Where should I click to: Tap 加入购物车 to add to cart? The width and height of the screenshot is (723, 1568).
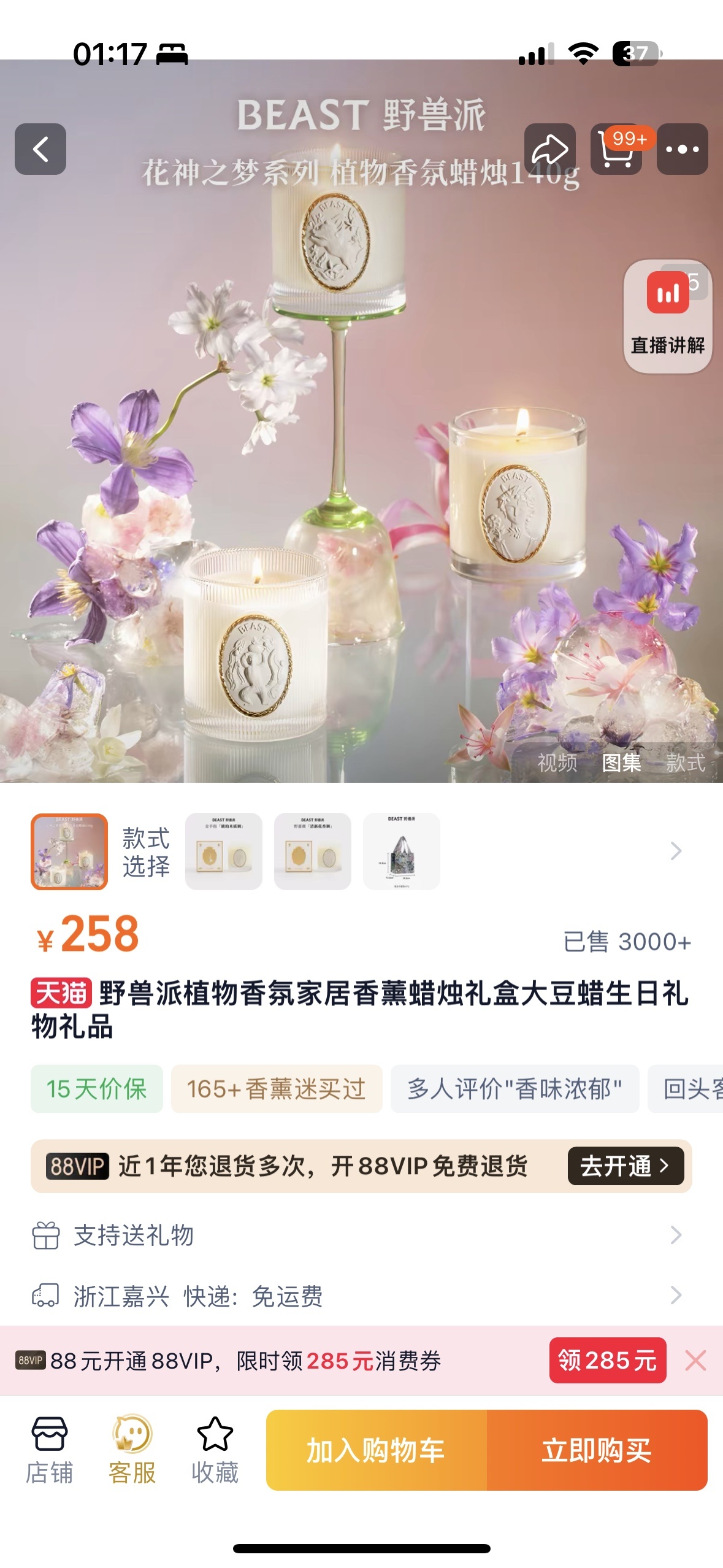(377, 1450)
